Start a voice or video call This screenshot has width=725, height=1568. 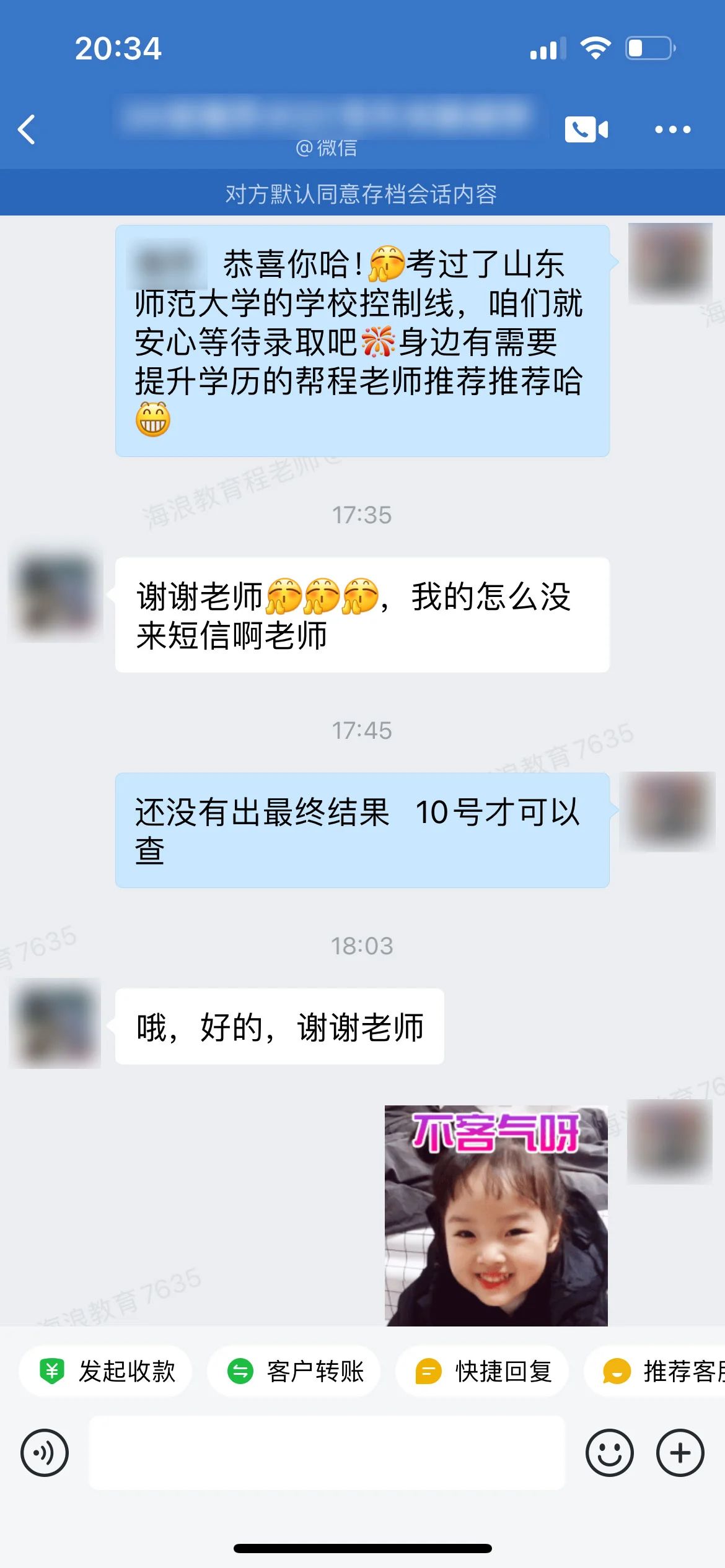tap(586, 129)
